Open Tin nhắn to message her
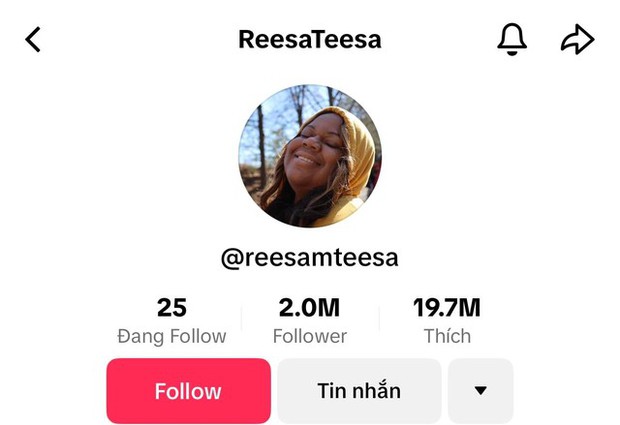Image resolution: width=620 pixels, height=425 pixels. [359, 391]
